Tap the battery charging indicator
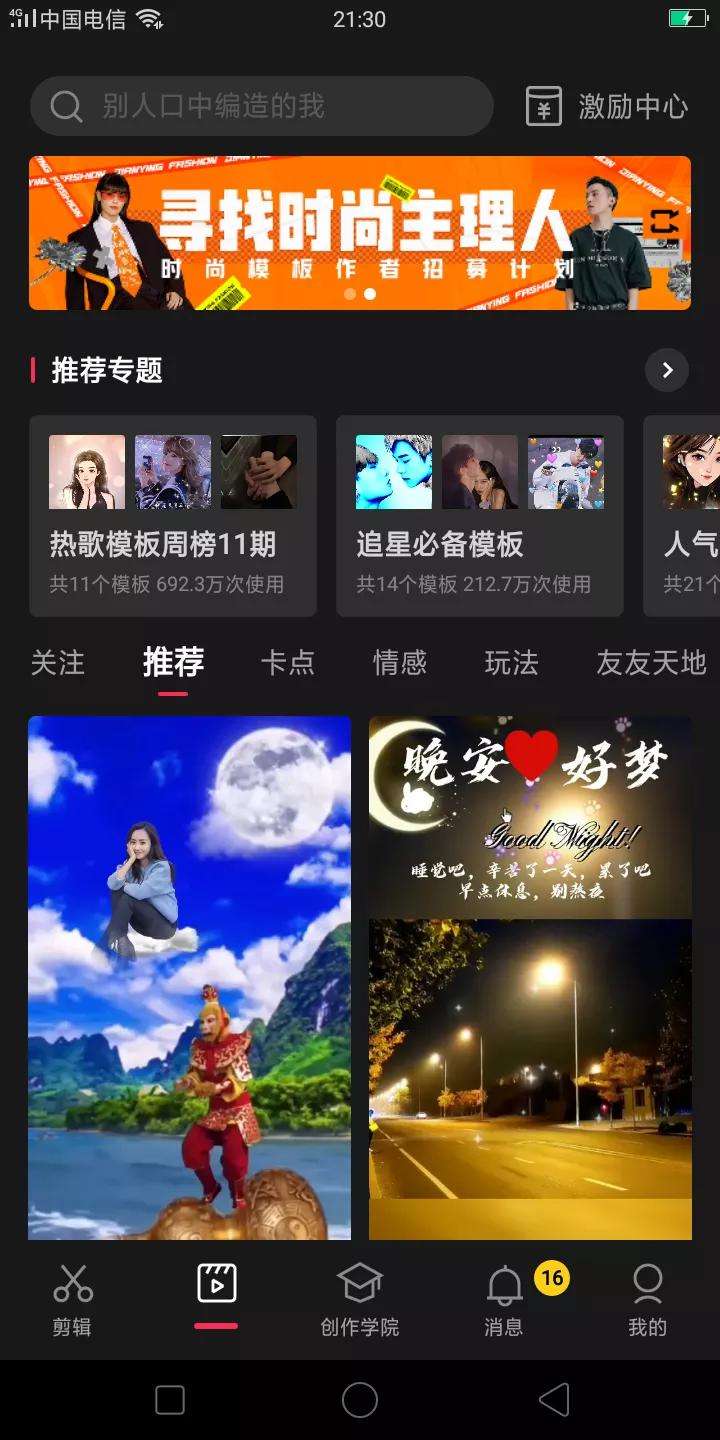The width and height of the screenshot is (720, 1440). pos(686,17)
